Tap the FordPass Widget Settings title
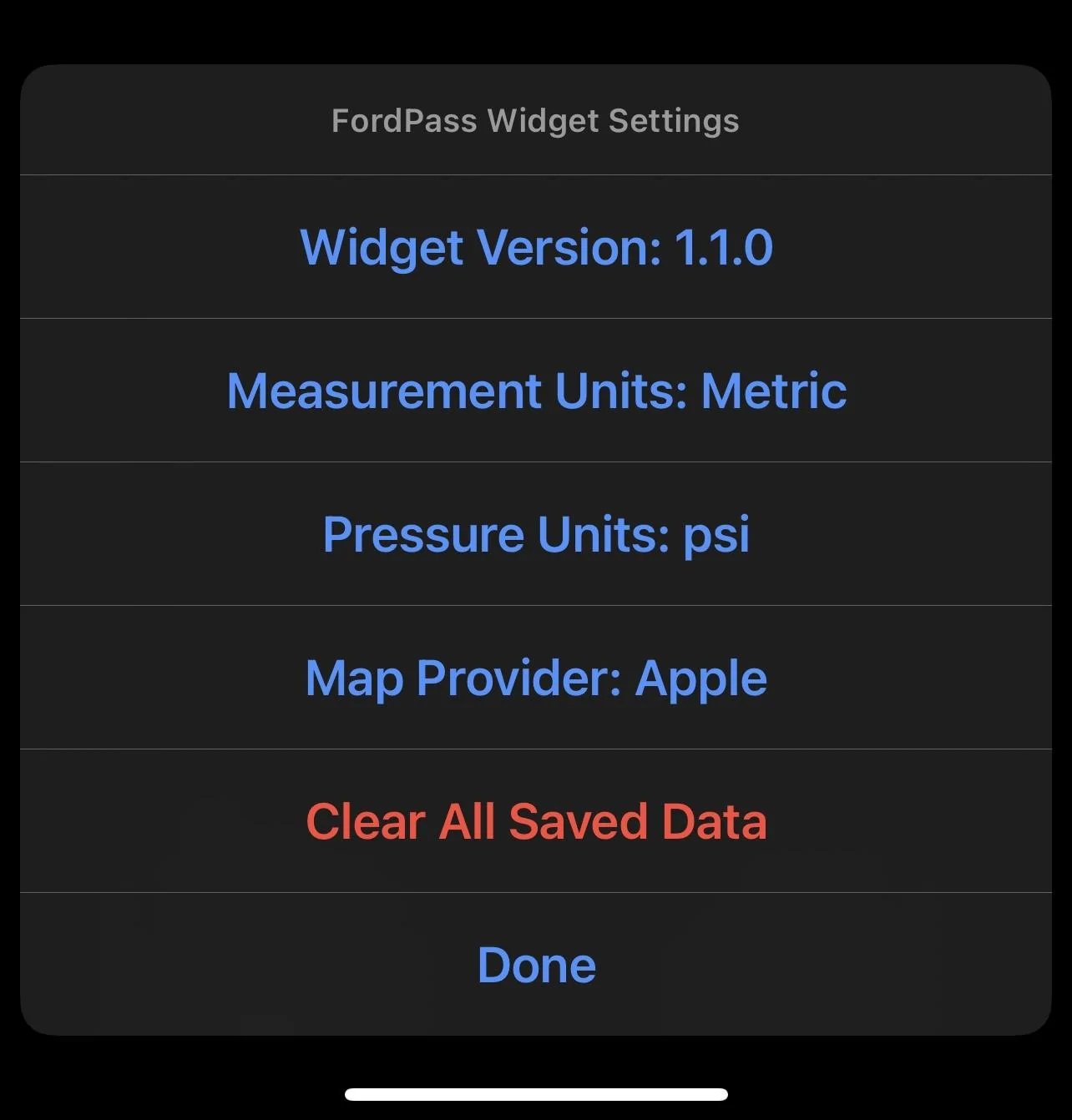The height and width of the screenshot is (1120, 1072). click(x=535, y=120)
